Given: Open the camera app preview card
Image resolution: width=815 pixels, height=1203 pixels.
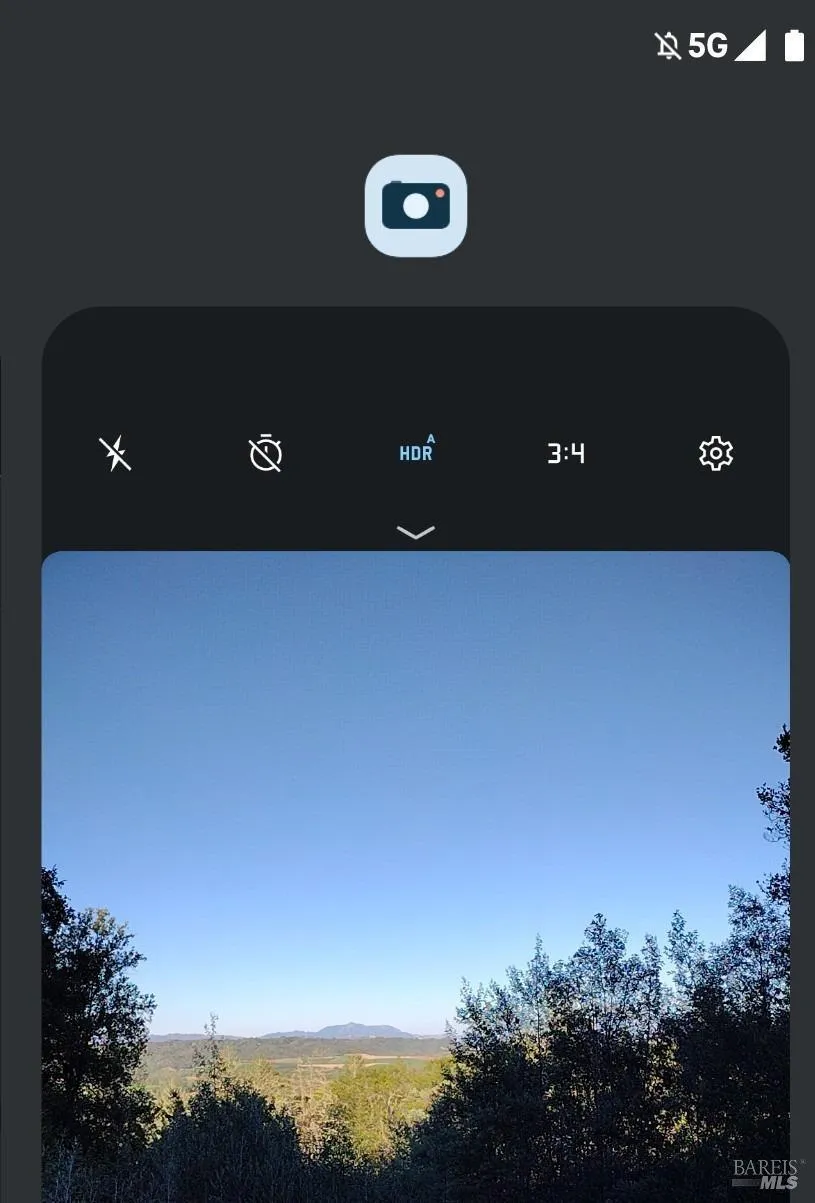Looking at the screenshot, I should point(416,850).
